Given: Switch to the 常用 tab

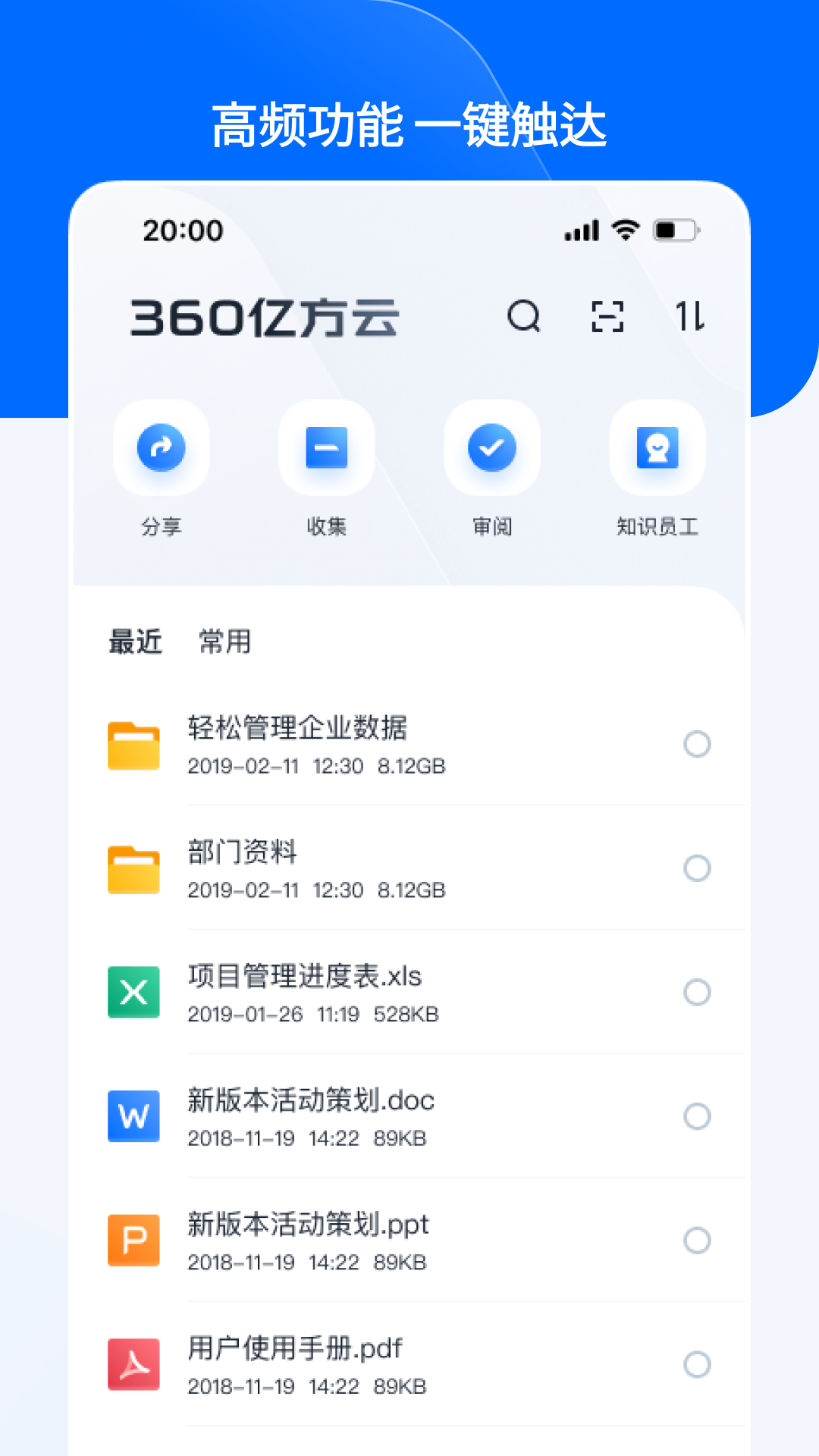Looking at the screenshot, I should tap(224, 642).
